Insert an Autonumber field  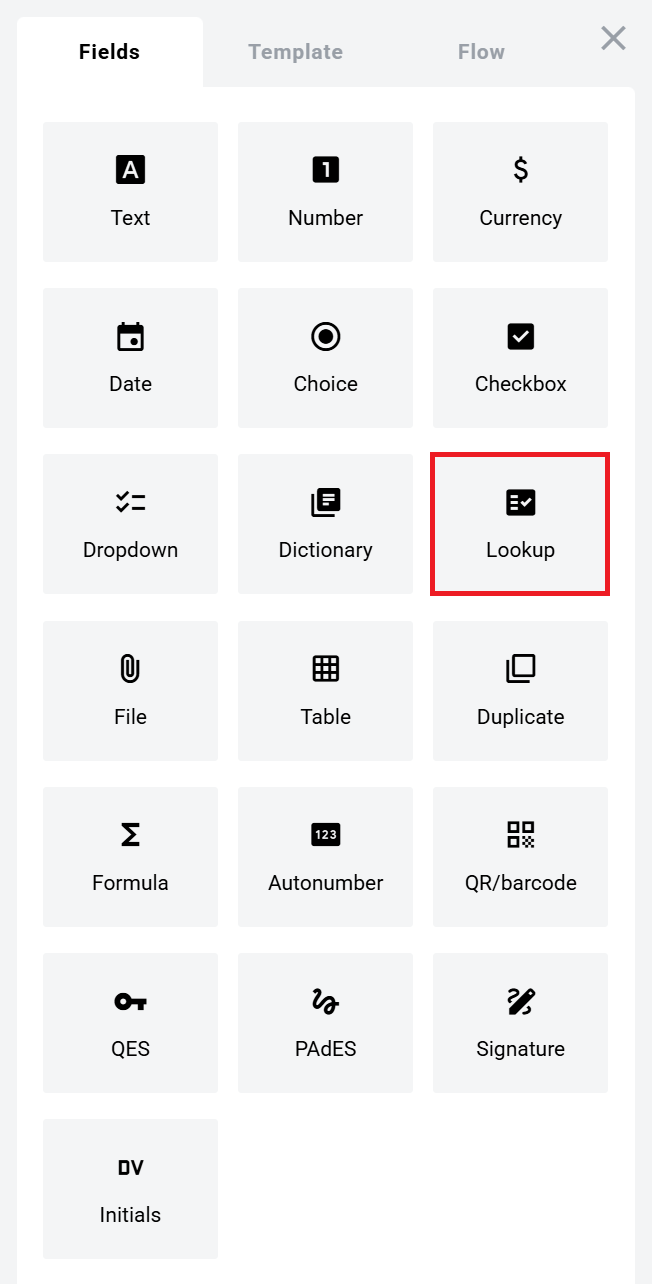[325, 857]
